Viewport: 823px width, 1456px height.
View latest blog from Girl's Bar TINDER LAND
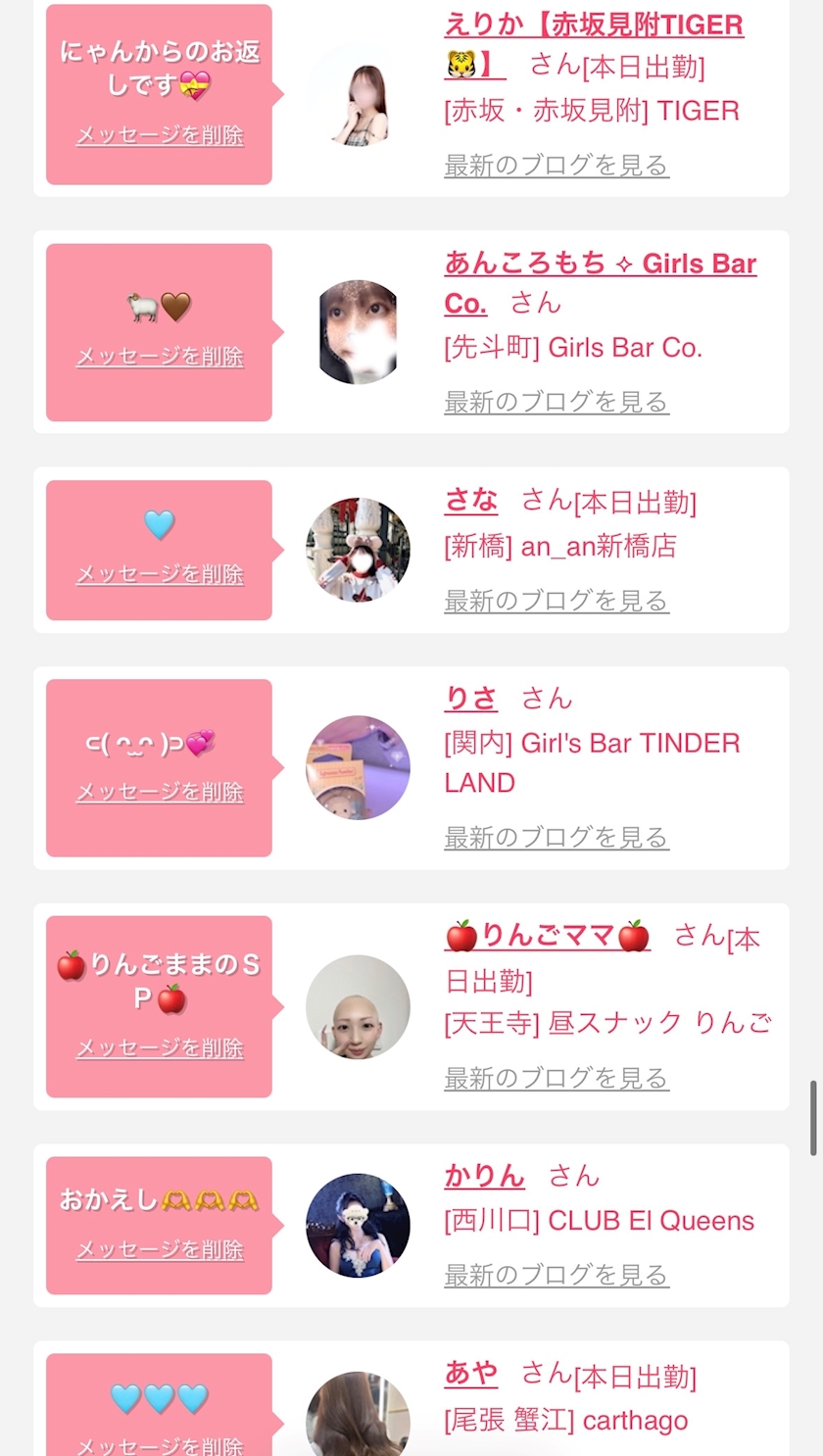(556, 838)
